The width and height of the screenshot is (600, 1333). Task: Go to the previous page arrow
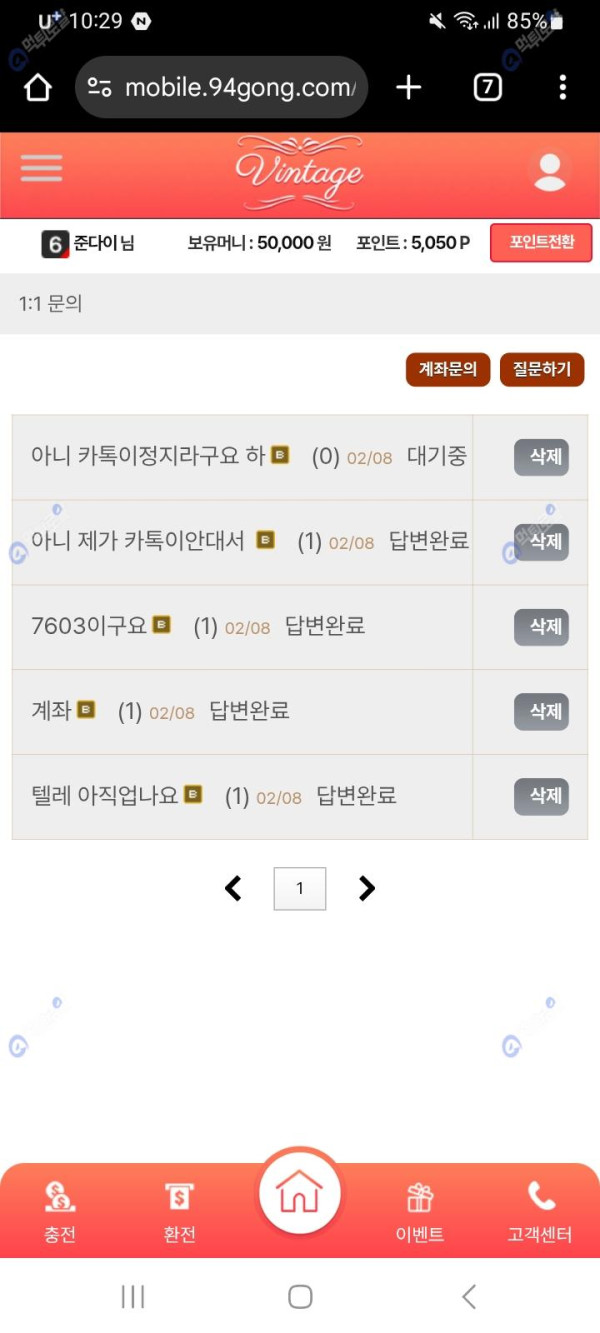pyautogui.click(x=233, y=888)
